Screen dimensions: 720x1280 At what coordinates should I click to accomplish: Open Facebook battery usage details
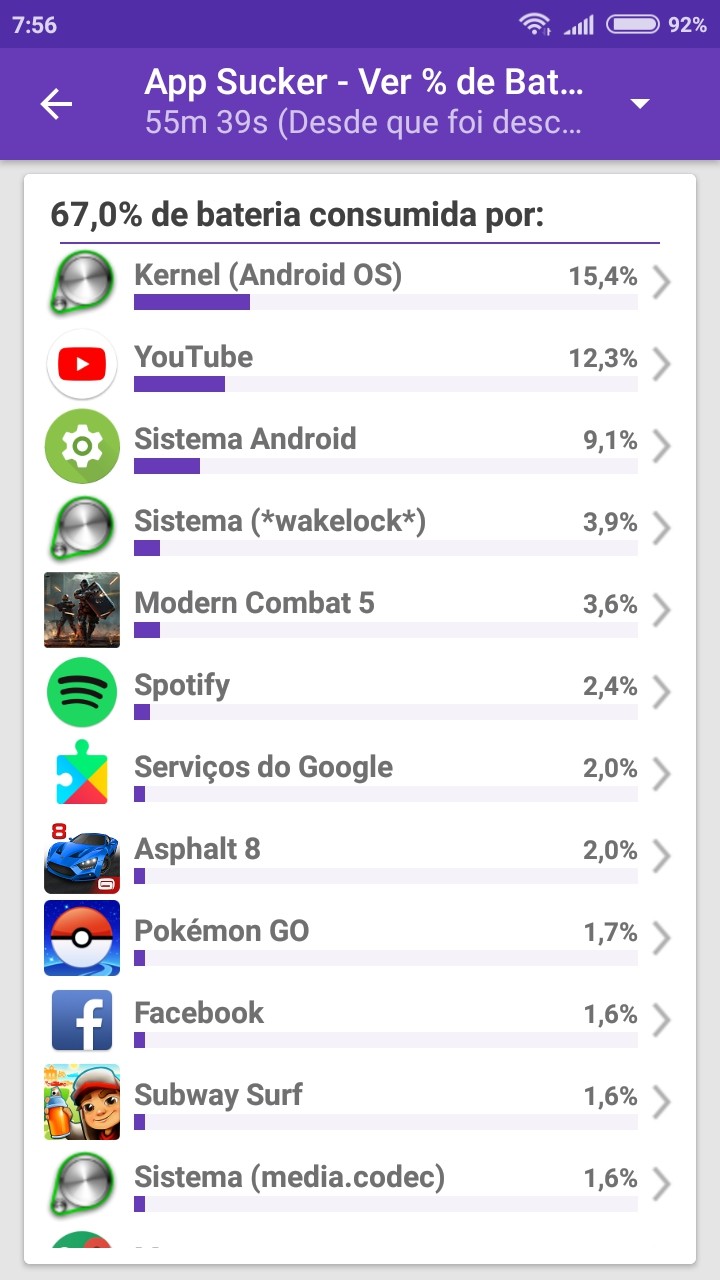coord(360,1022)
